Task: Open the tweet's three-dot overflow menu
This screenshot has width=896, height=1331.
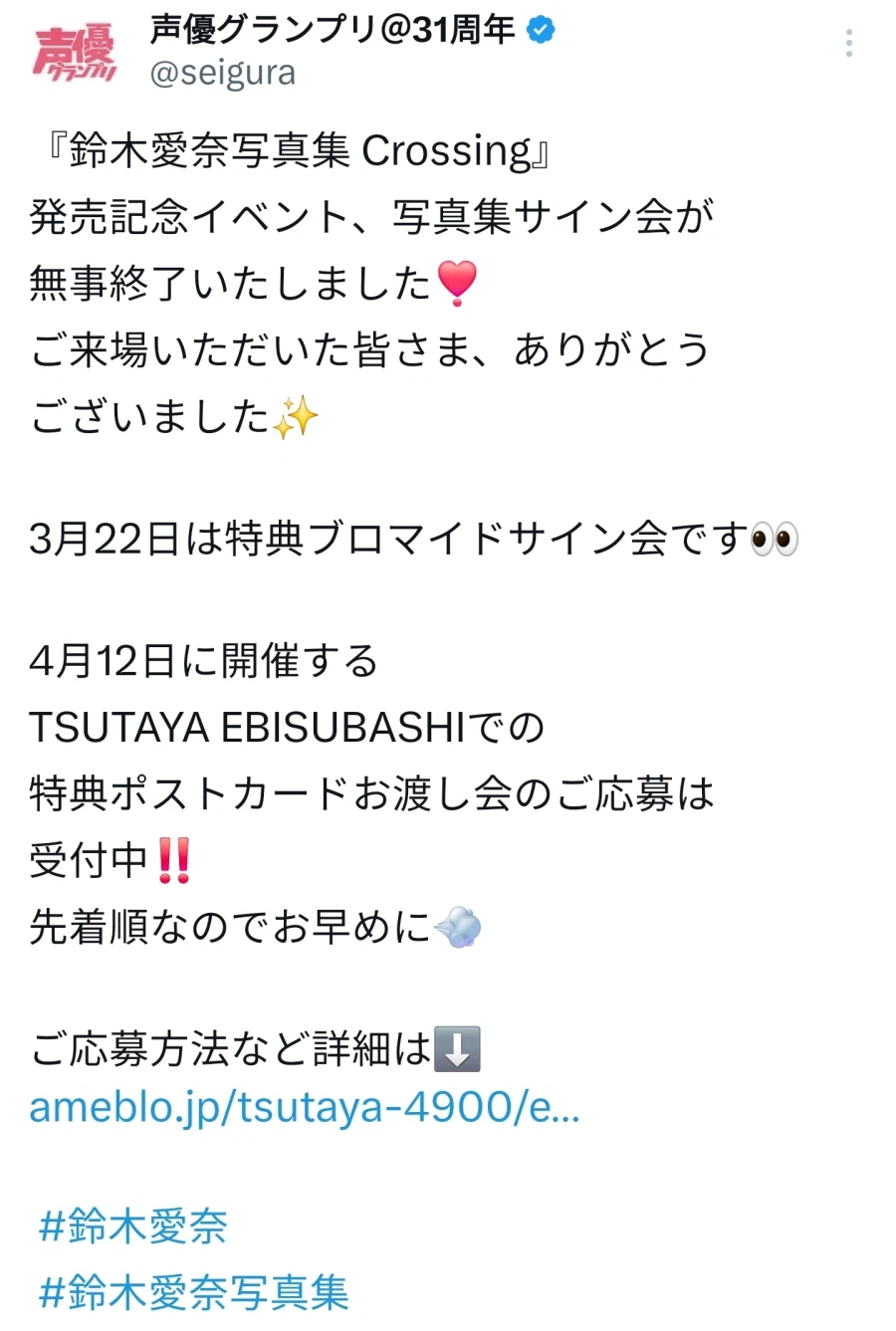Action: (x=848, y=43)
